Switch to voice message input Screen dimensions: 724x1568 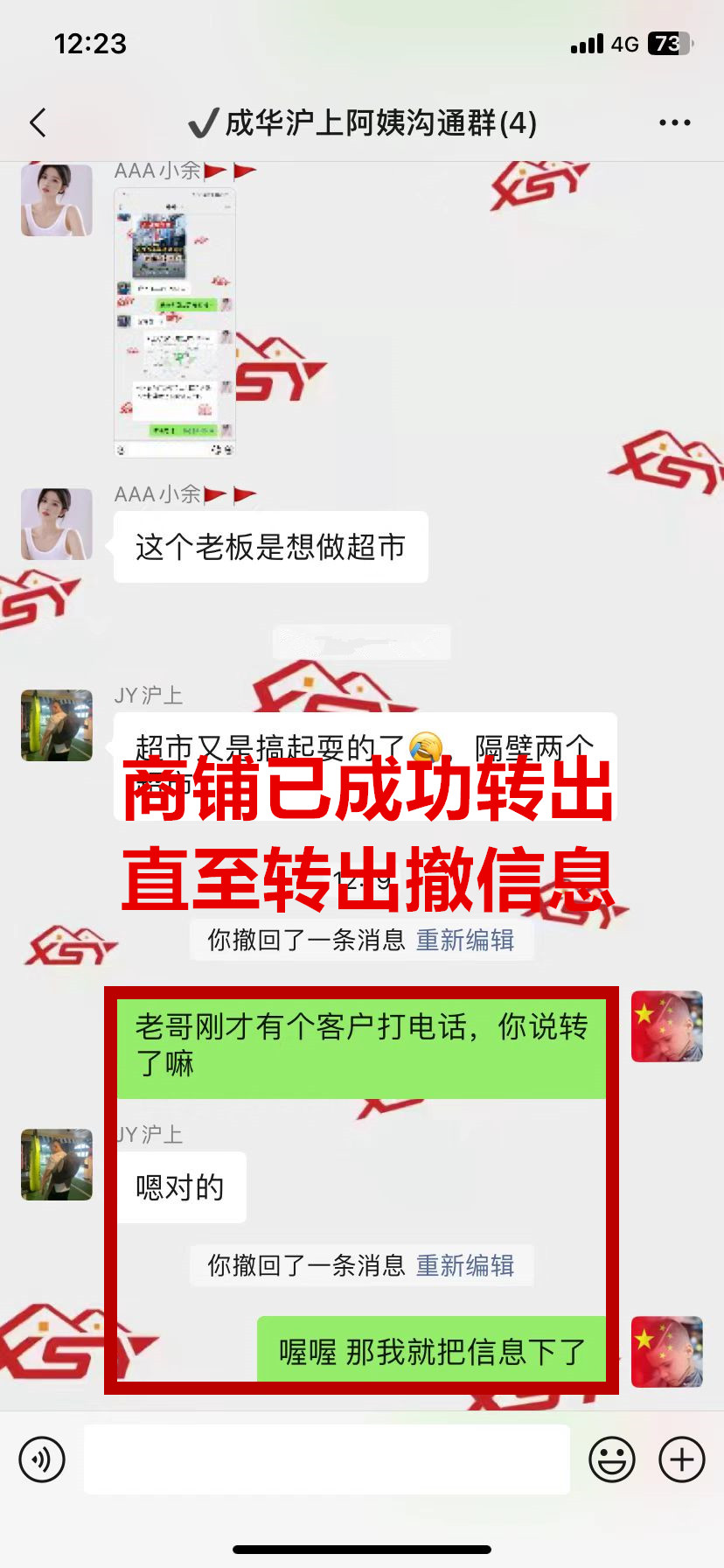(42, 1459)
